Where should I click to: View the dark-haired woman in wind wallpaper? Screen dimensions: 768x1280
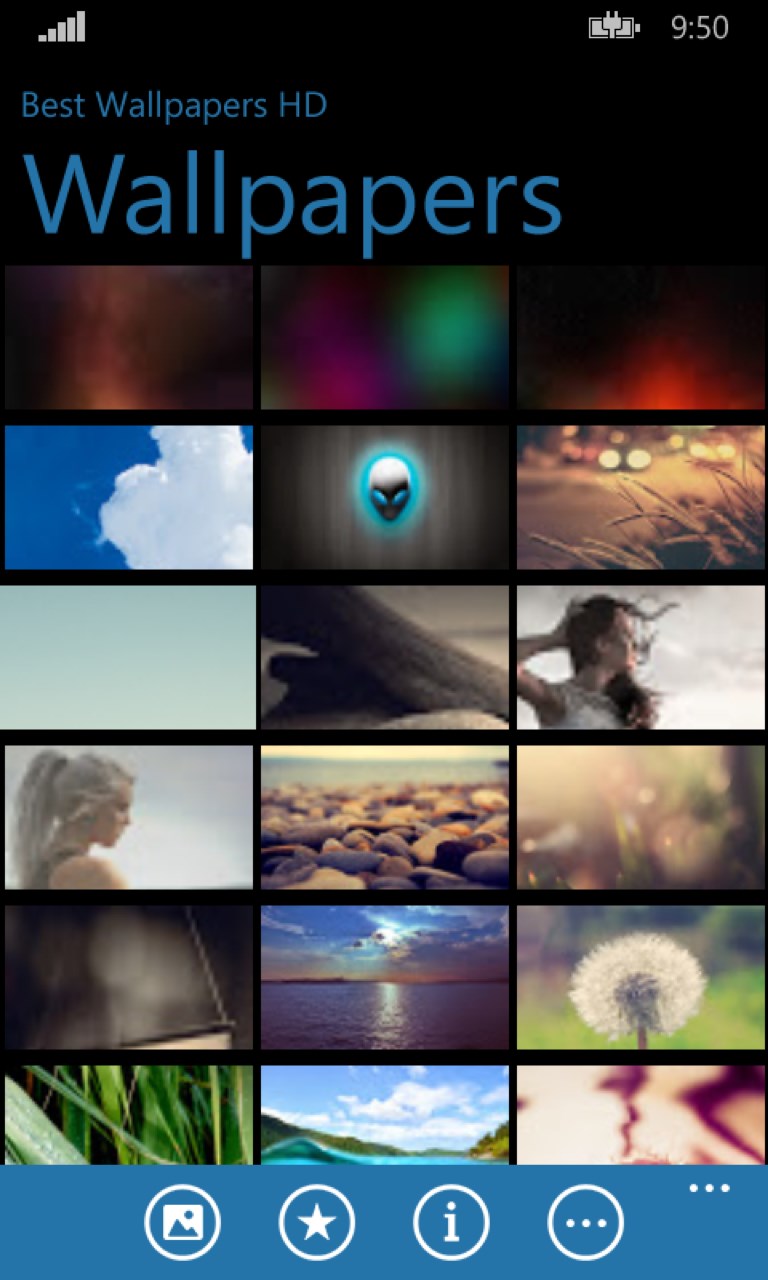641,657
